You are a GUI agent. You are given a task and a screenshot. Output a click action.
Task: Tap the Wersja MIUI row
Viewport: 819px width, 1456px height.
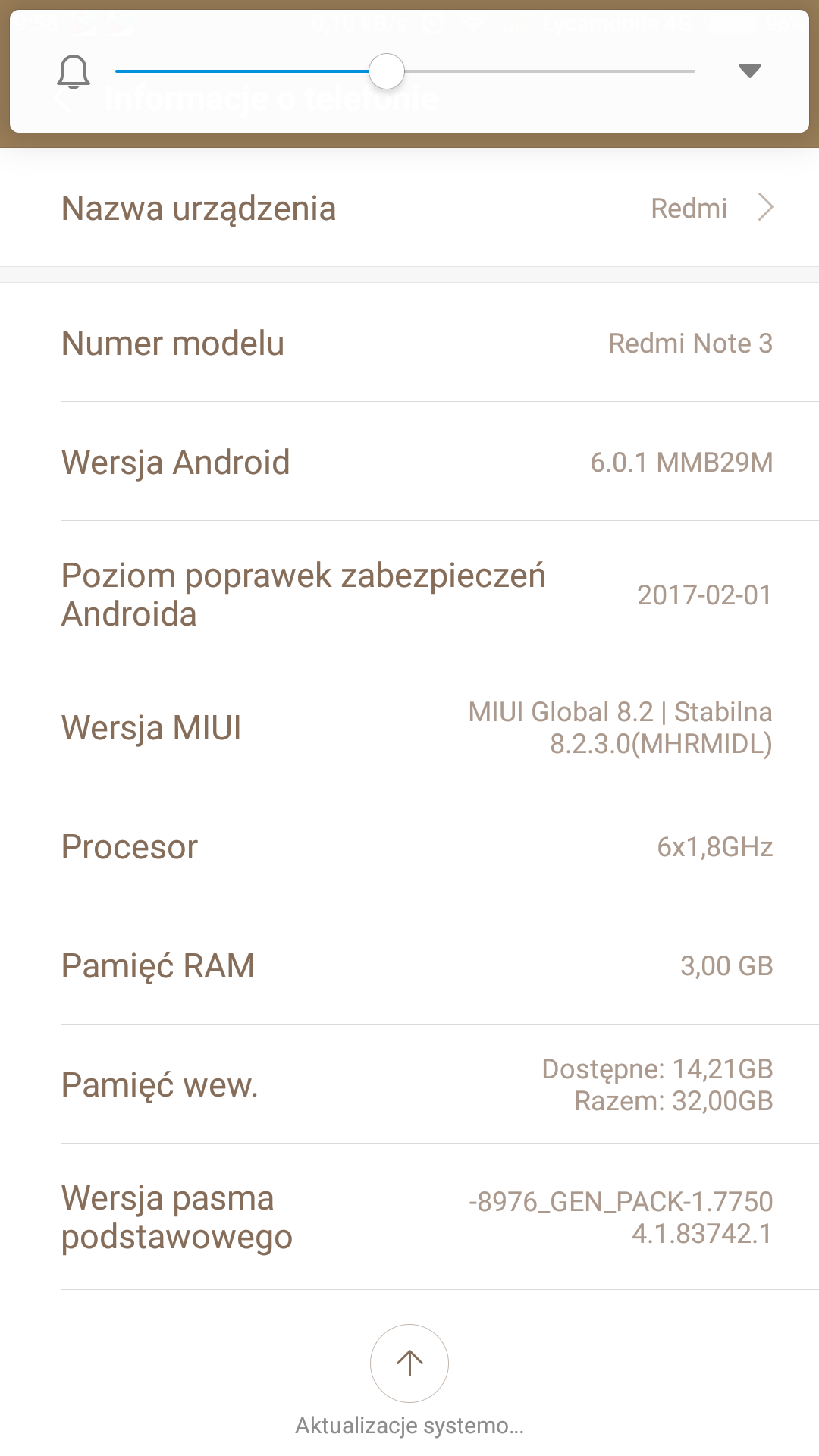(409, 727)
